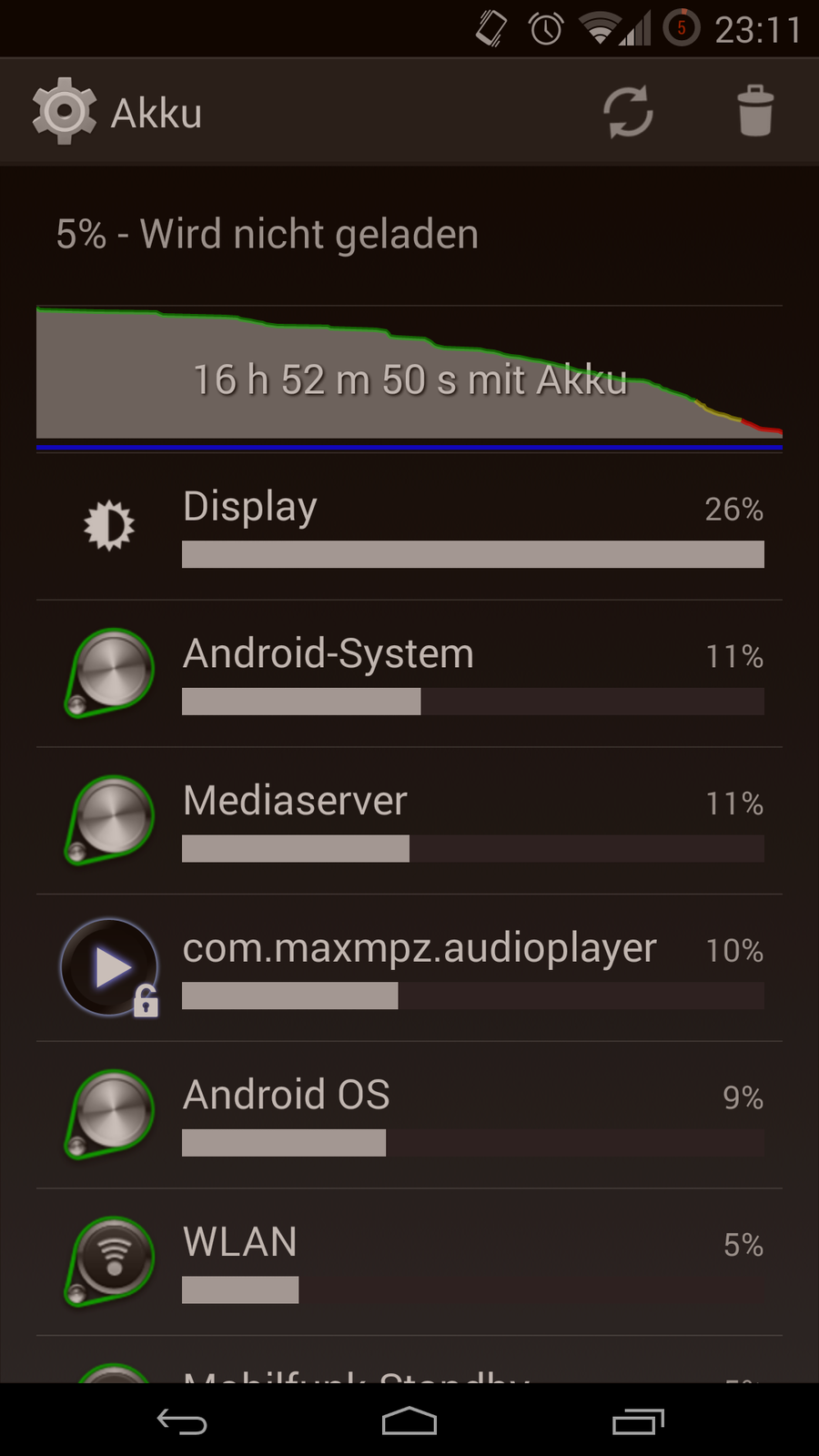Viewport: 819px width, 1456px height.
Task: Open WLAN battery usage details
Action: pyautogui.click(x=409, y=1263)
